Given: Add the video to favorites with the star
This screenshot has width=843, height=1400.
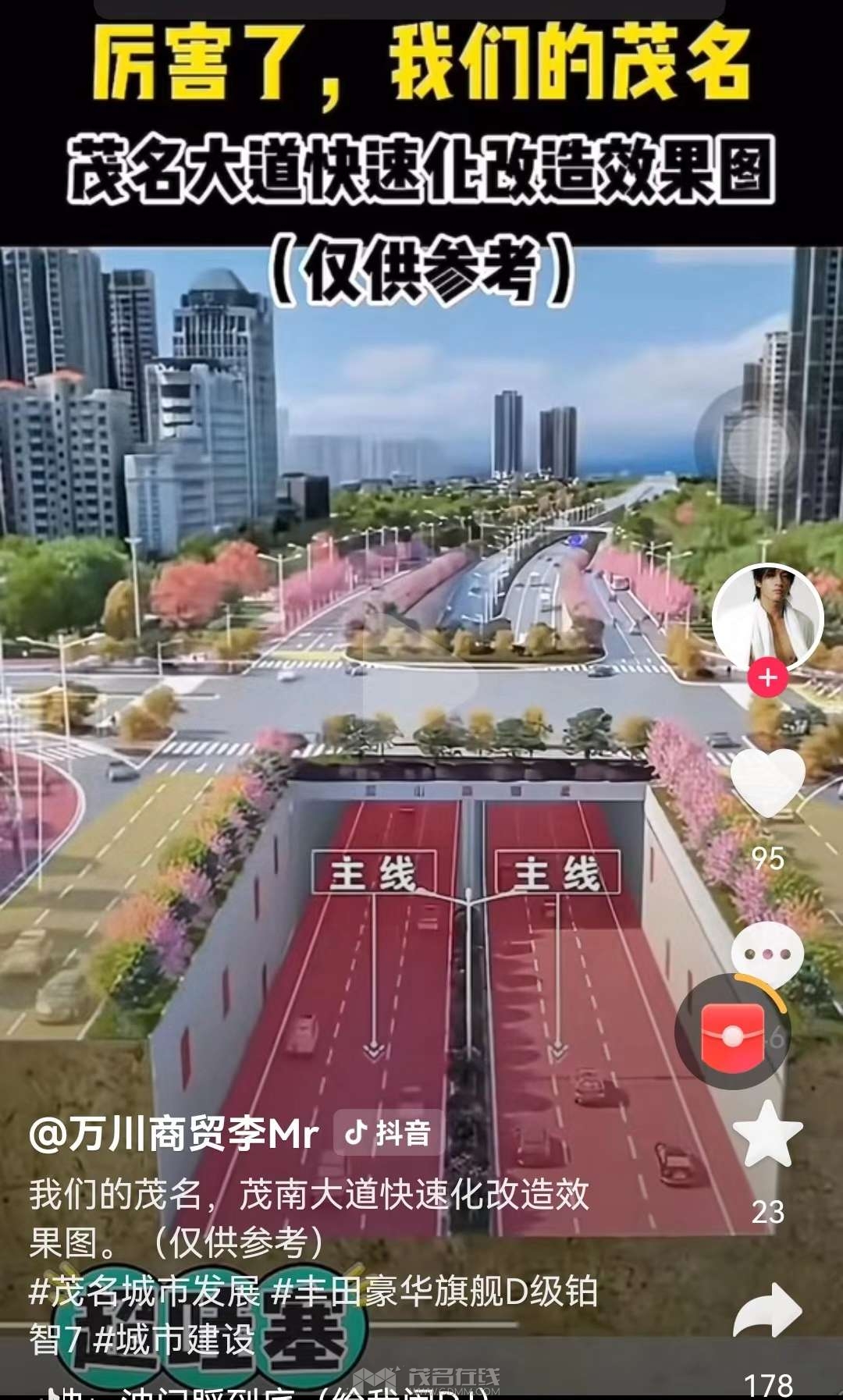Looking at the screenshot, I should [767, 1135].
